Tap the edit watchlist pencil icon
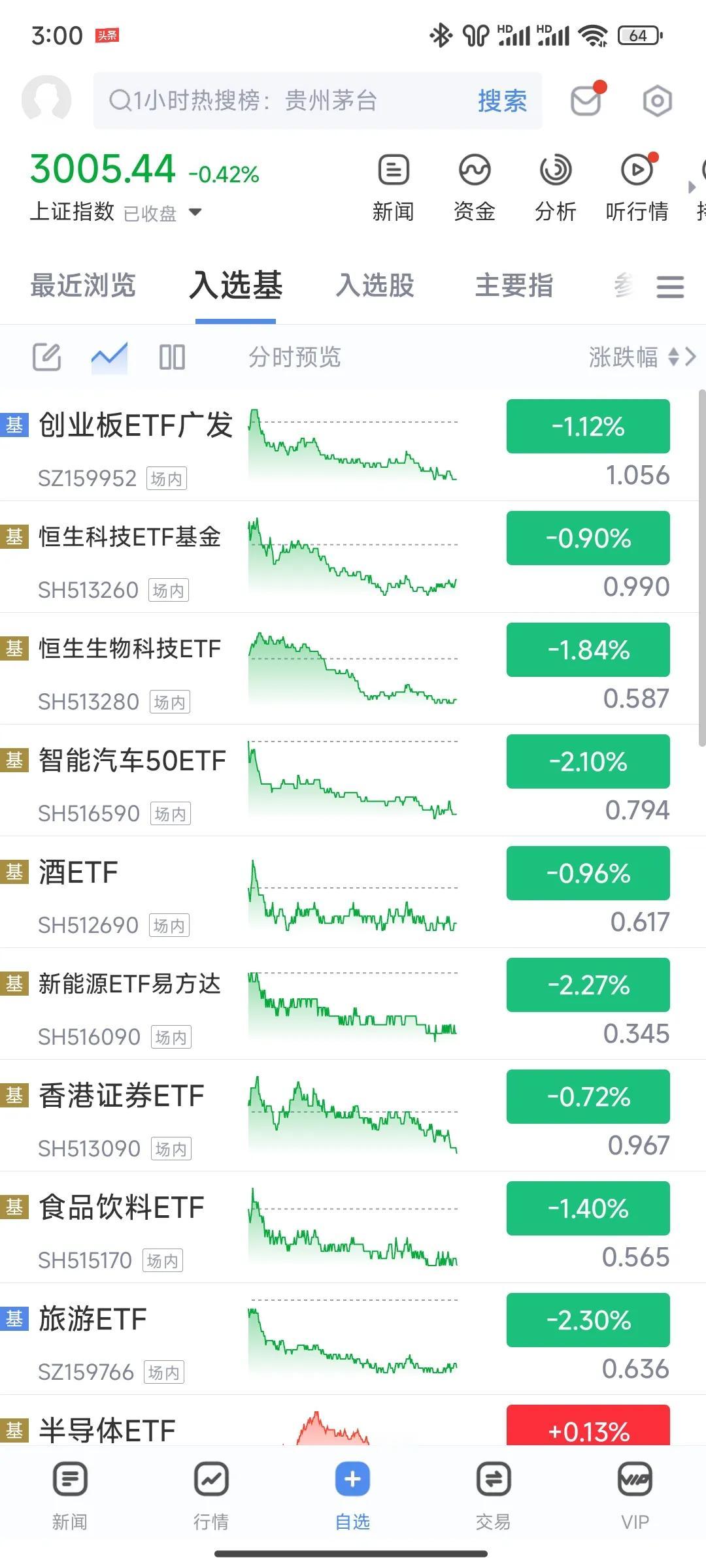 tap(47, 357)
